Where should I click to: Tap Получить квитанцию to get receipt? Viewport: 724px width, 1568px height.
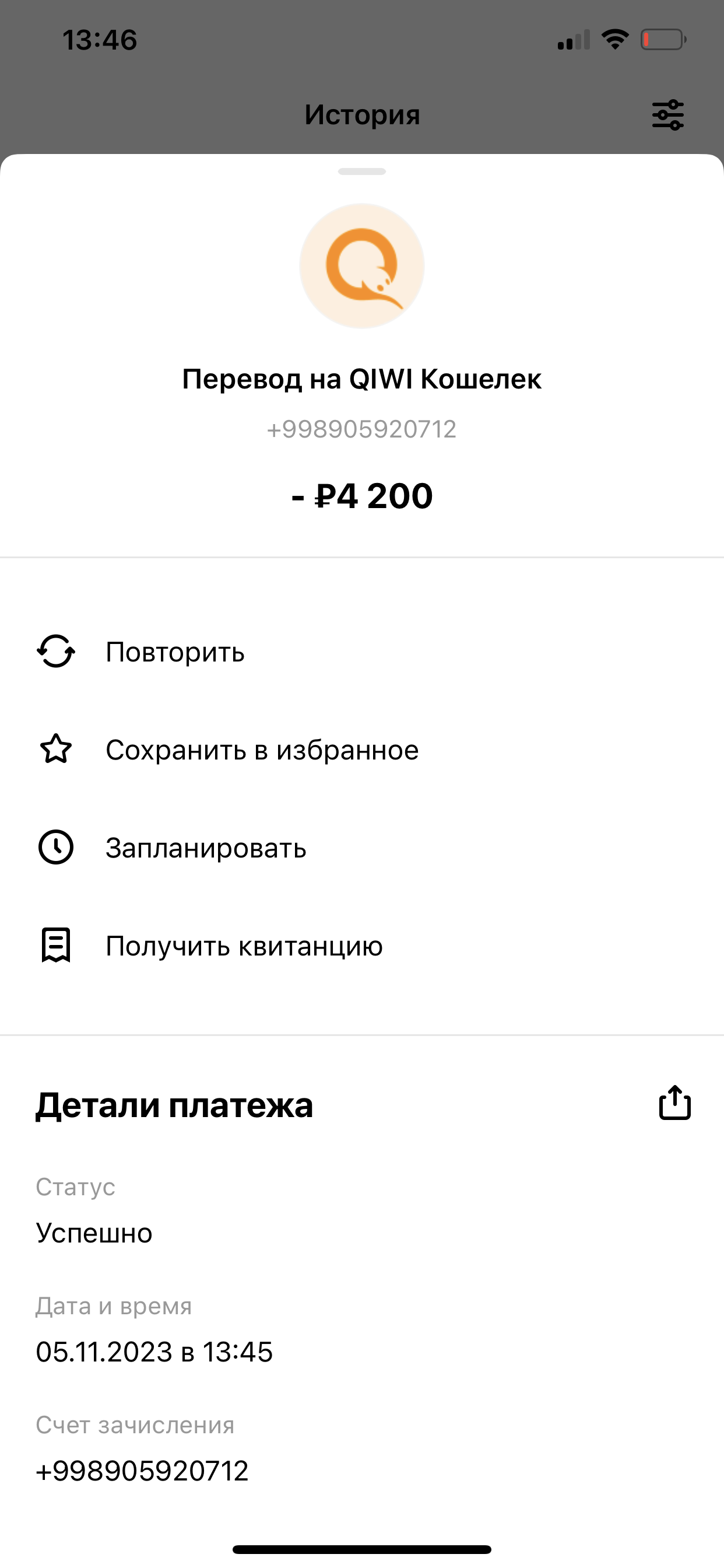pyautogui.click(x=243, y=946)
